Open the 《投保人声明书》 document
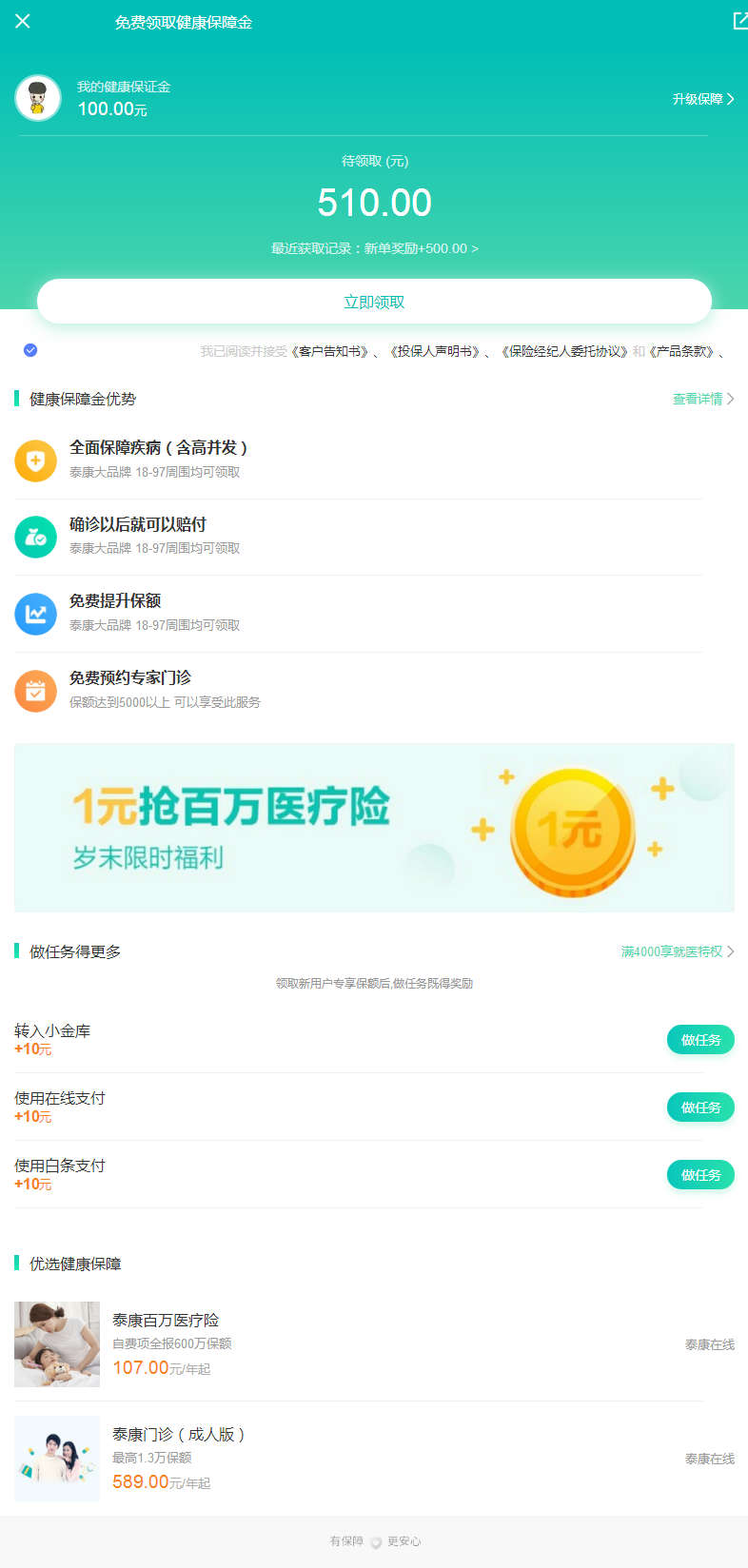Screen dimensions: 748x1568 [x=436, y=351]
